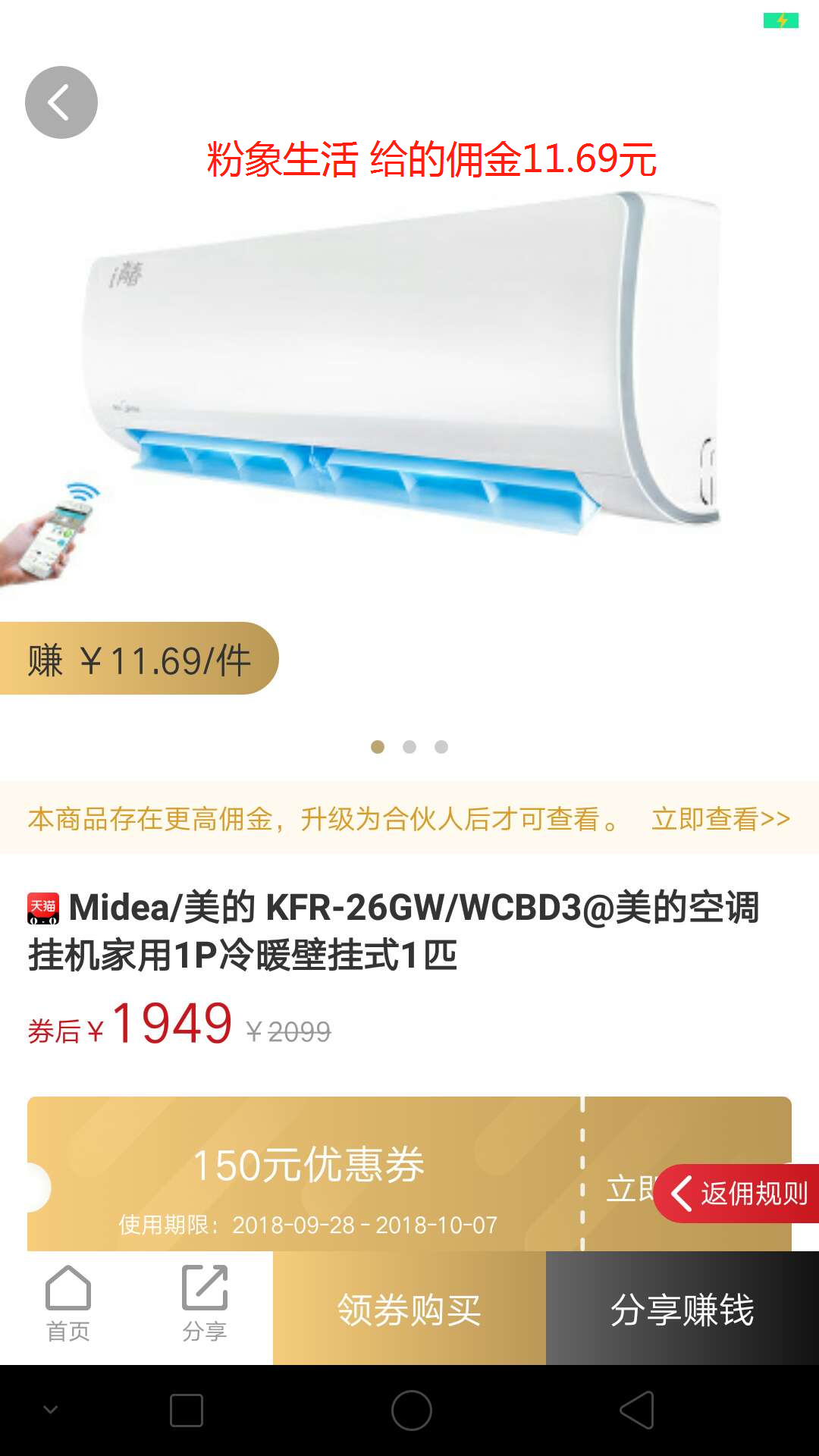819x1456 pixels.
Task: Tap 分享赚钱 to share and earn
Action: pos(682,1309)
